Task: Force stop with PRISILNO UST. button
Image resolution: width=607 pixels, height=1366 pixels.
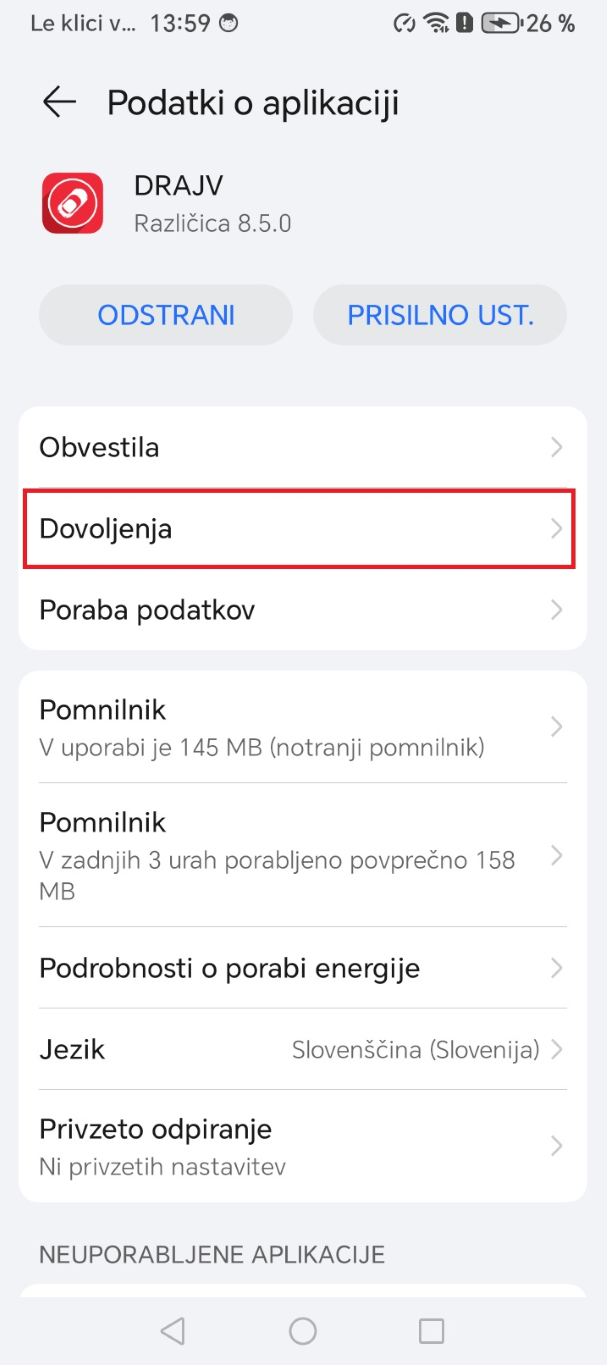Action: point(440,316)
